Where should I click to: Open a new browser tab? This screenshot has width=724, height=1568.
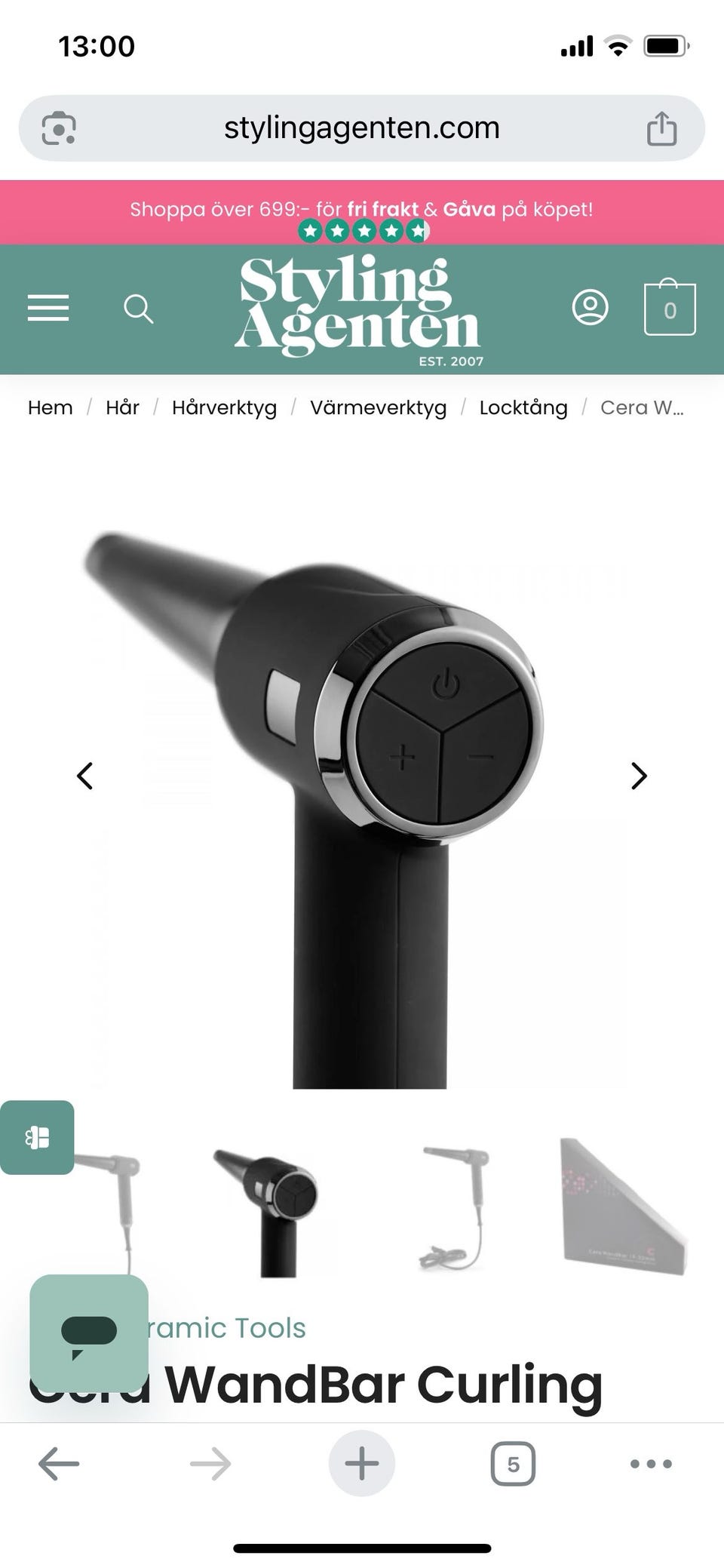[362, 1463]
